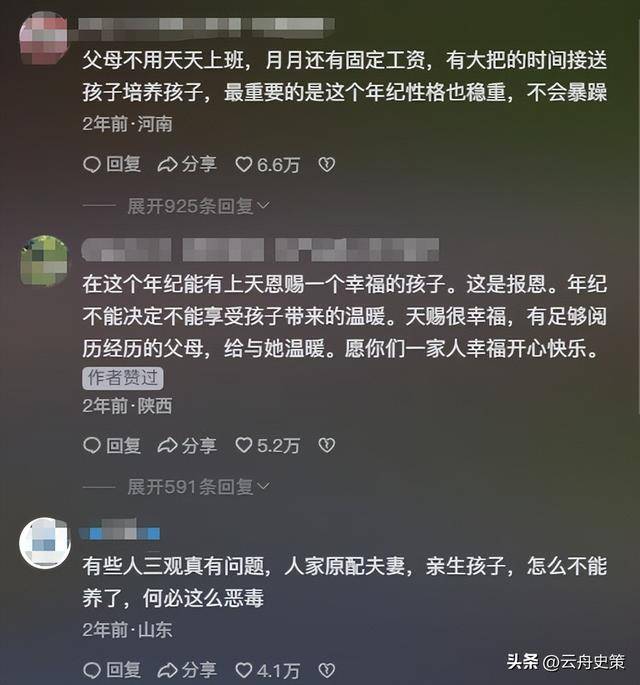Reply to the Henan comment about parents
Viewport: 640px width, 685px height.
pos(111,164)
